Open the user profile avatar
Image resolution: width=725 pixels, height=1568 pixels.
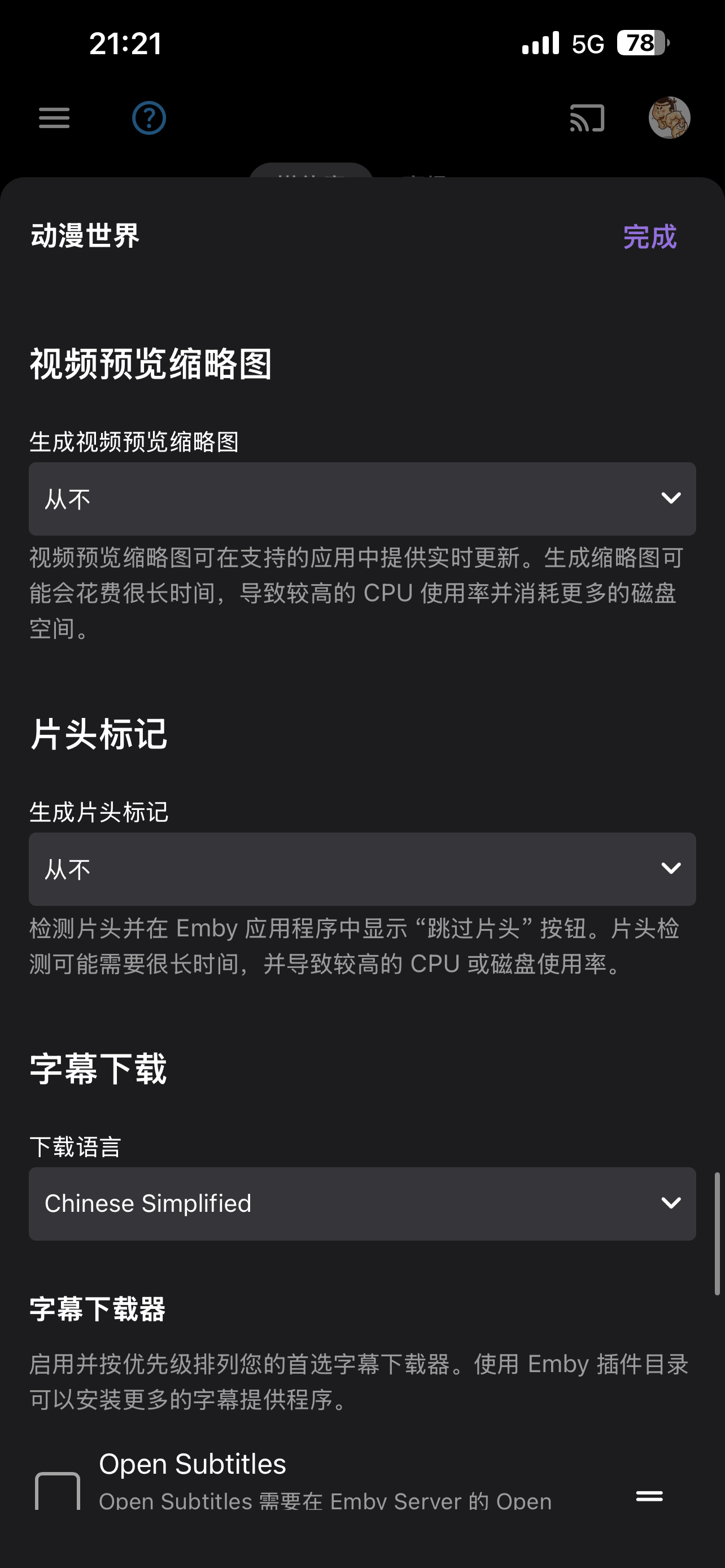click(x=669, y=117)
